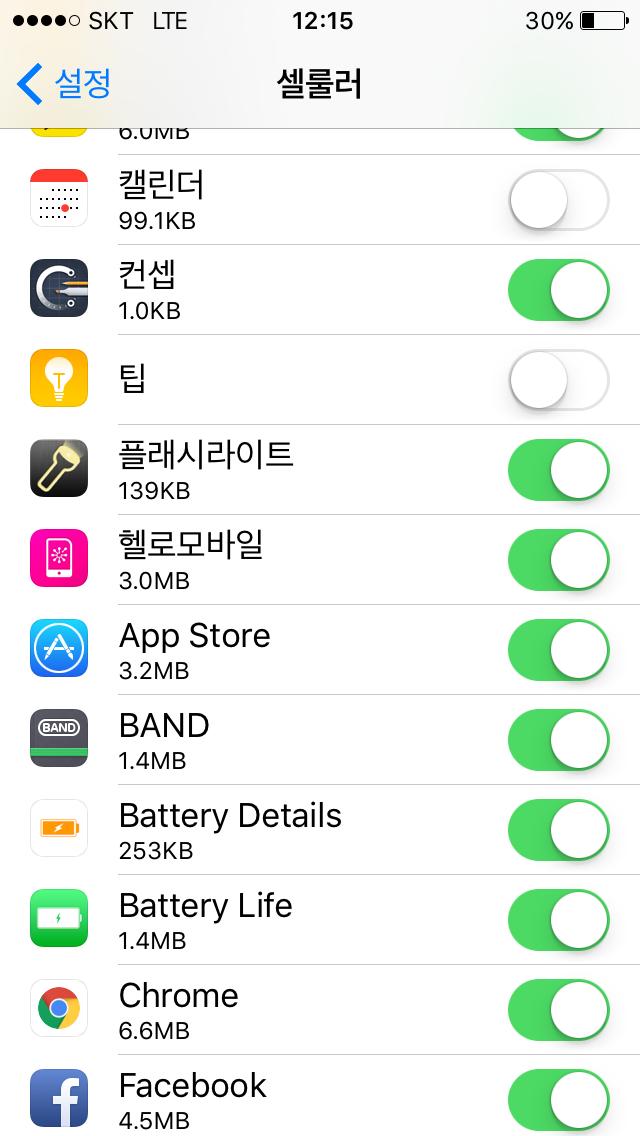The image size is (640, 1136).
Task: Disable cellular data for 플래시라이트
Action: (x=558, y=470)
